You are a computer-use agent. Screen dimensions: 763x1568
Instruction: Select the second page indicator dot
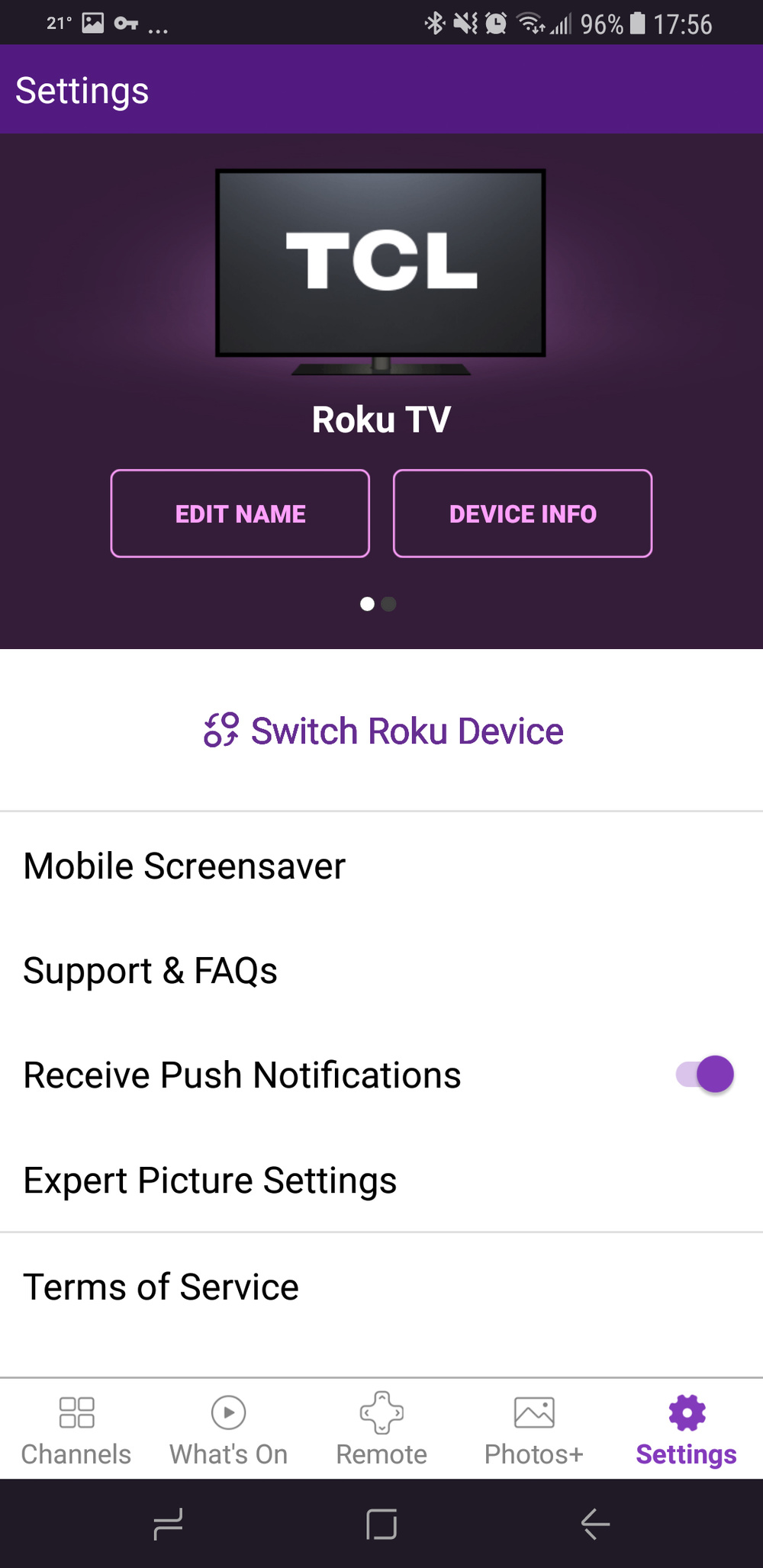click(389, 604)
